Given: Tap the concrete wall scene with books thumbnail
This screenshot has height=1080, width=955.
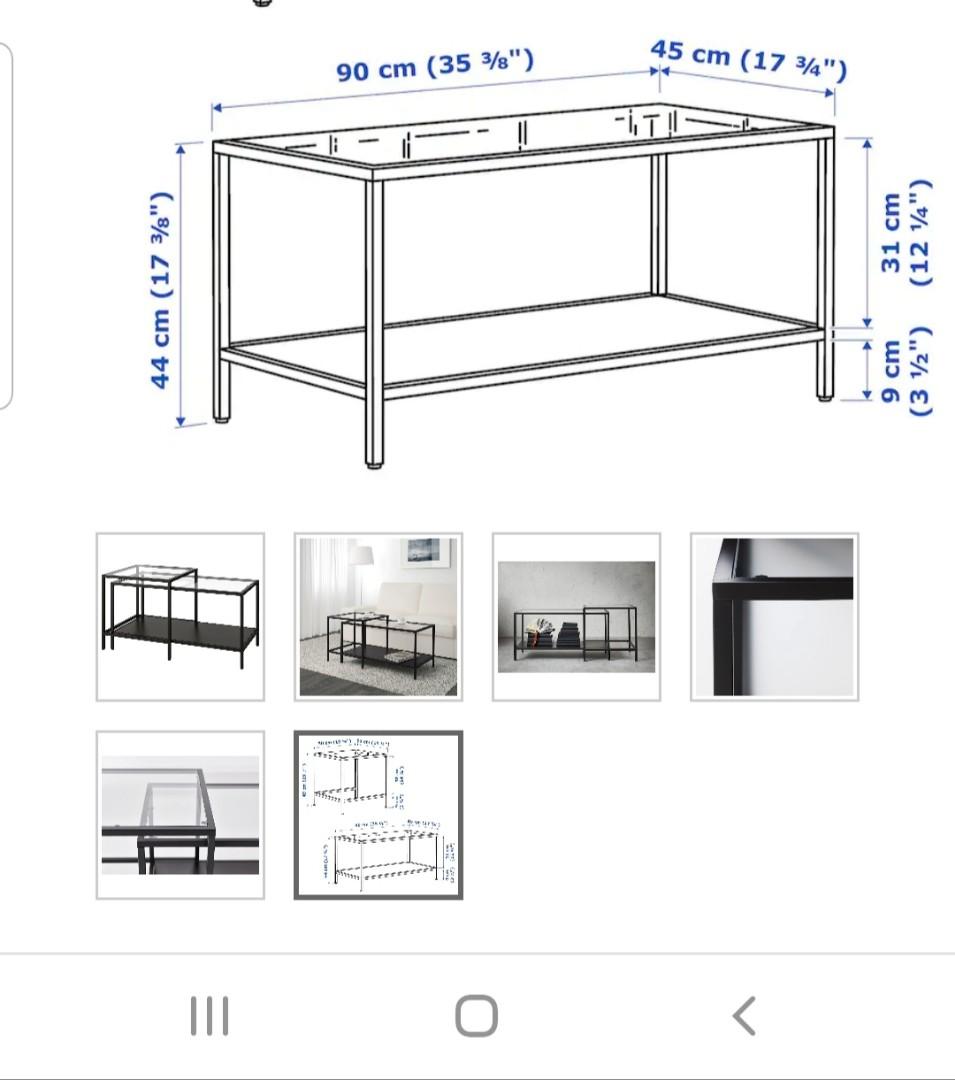Looking at the screenshot, I should coord(577,614).
